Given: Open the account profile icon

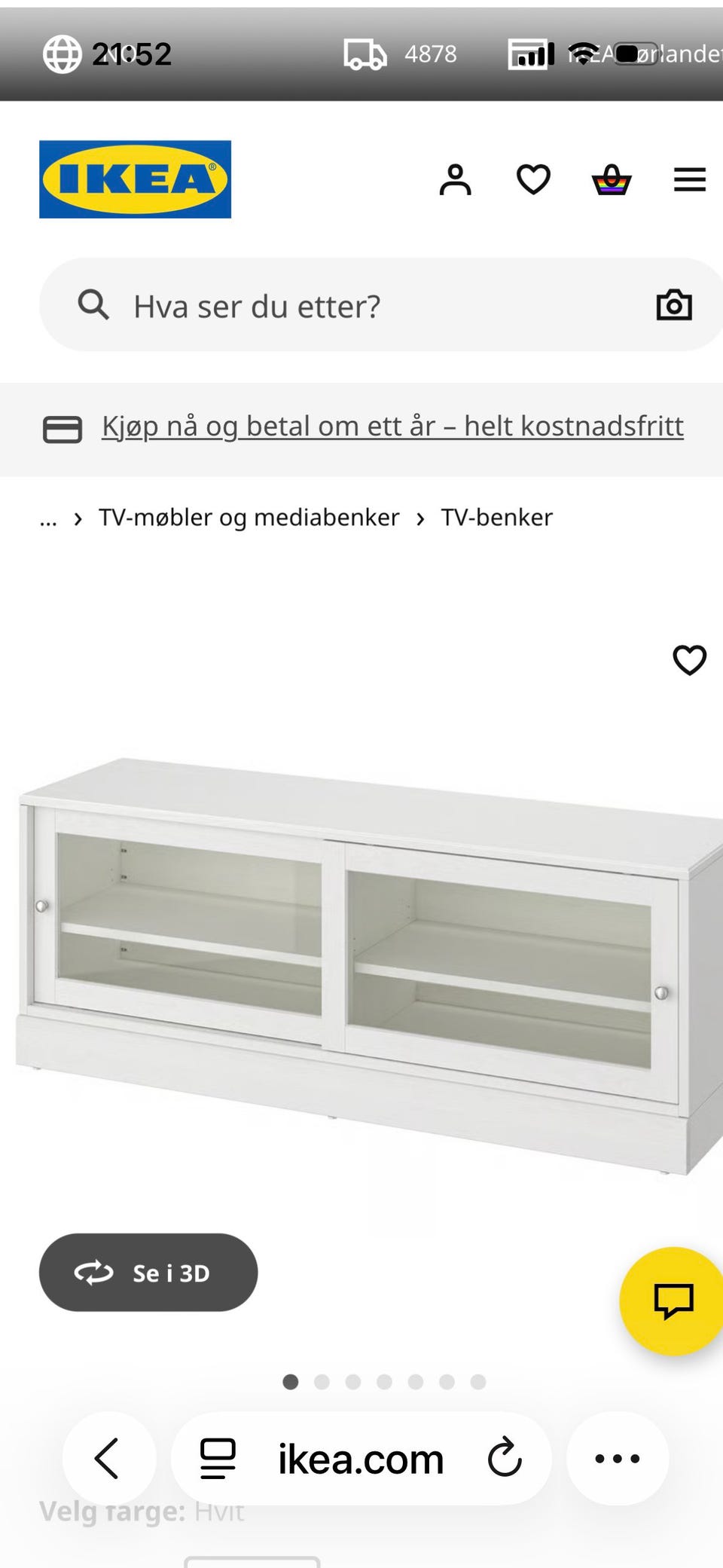Looking at the screenshot, I should [456, 179].
